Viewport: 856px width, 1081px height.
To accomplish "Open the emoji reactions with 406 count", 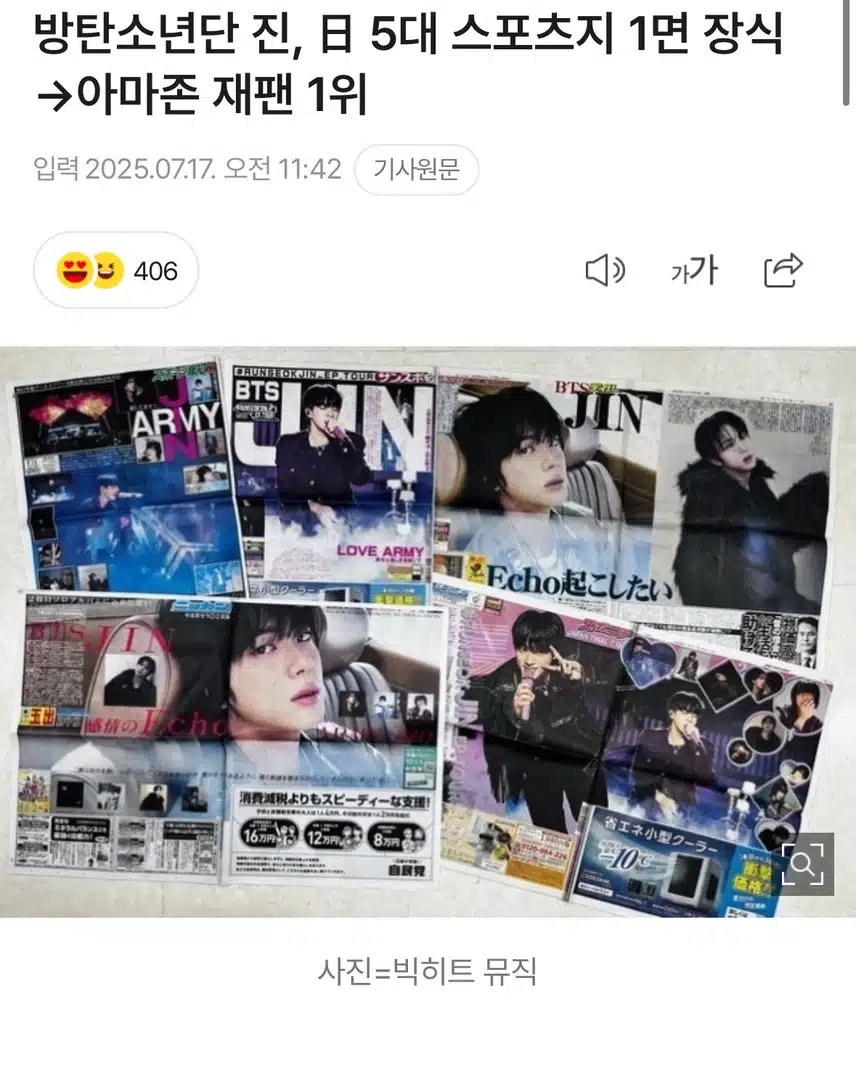I will tap(117, 270).
